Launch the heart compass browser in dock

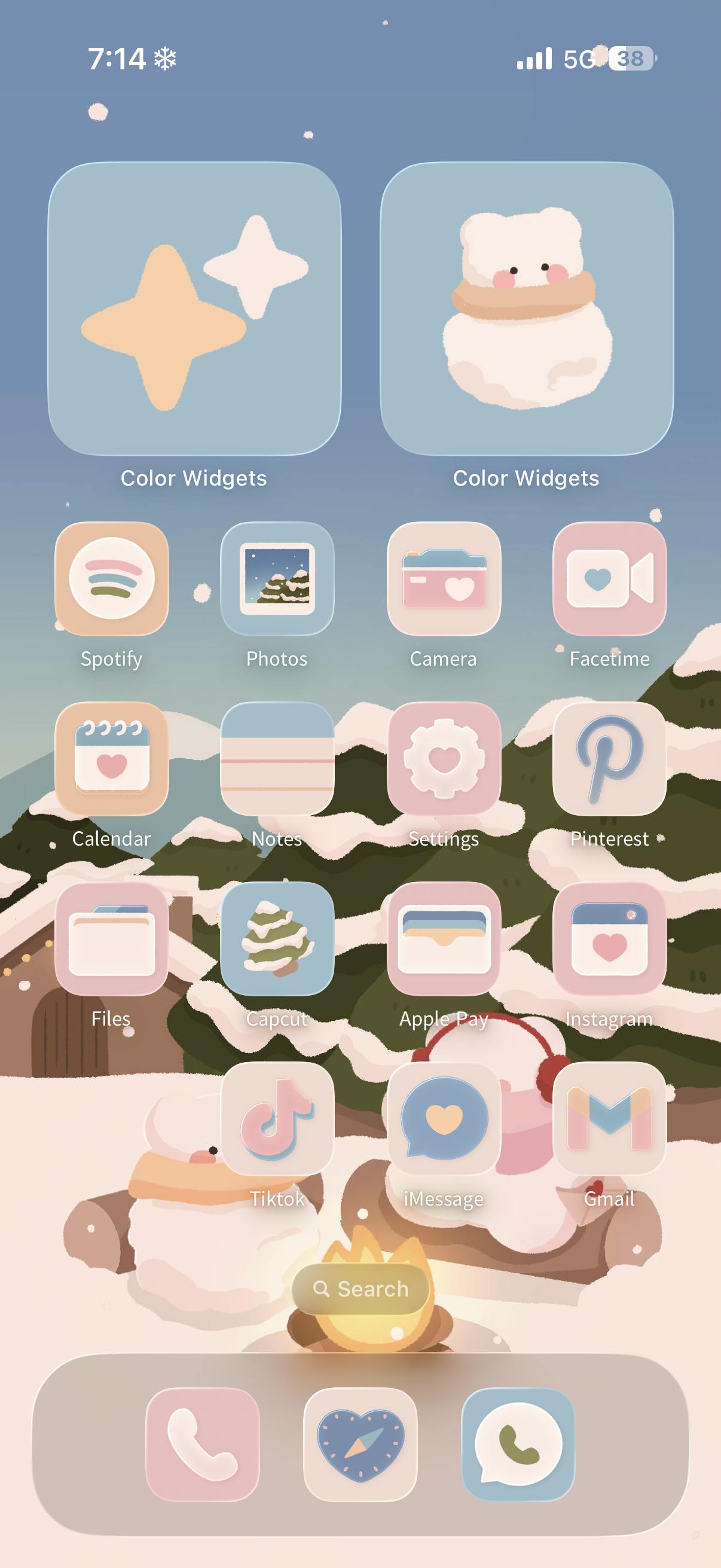[x=360, y=1444]
